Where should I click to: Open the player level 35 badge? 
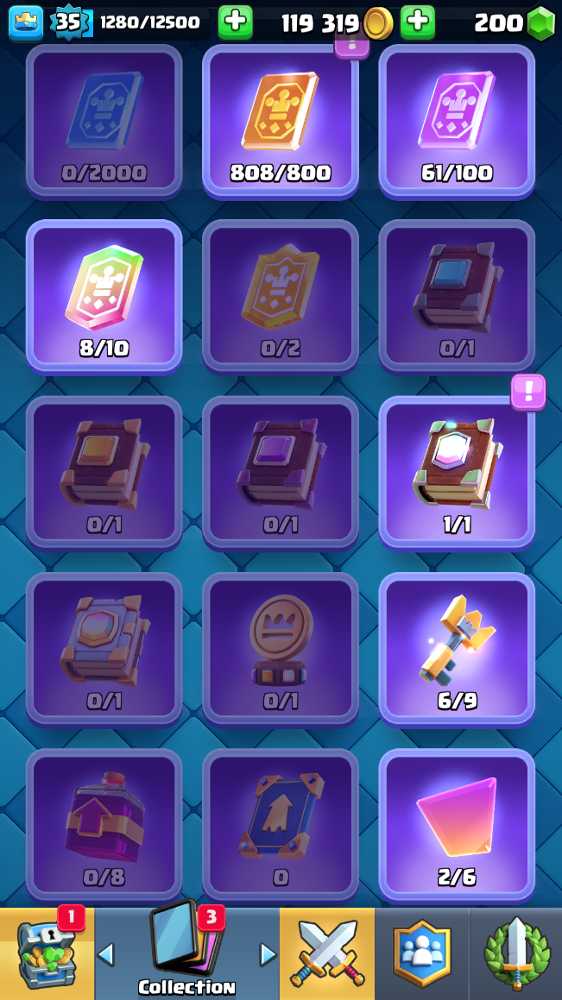point(70,23)
